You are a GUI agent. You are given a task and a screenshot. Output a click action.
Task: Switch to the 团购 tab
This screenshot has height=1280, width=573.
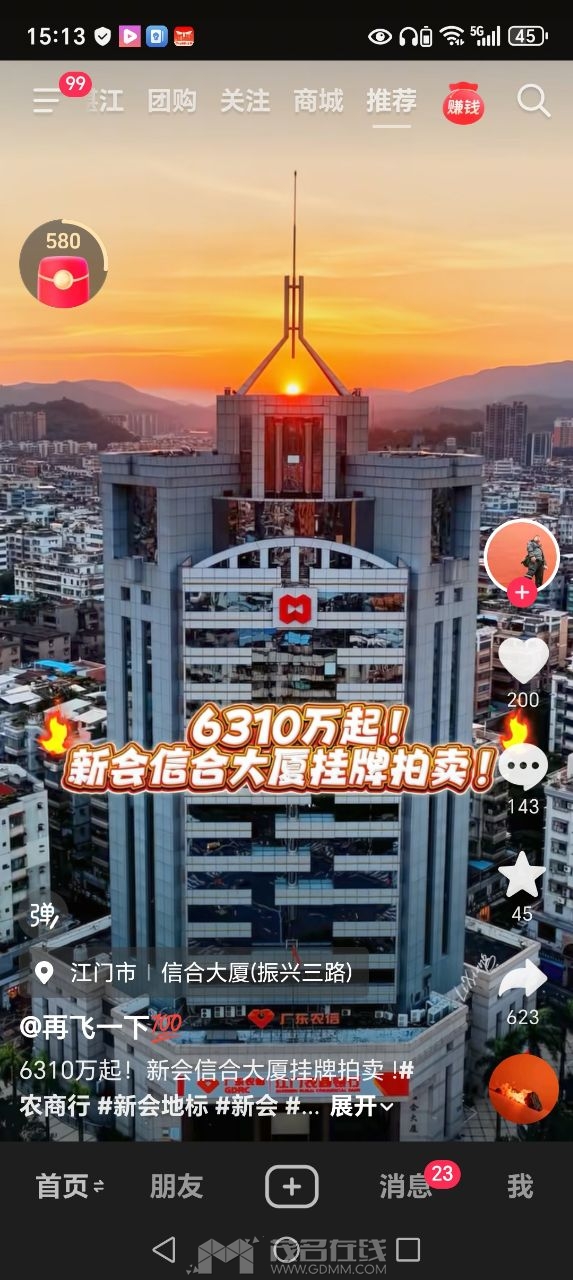point(172,101)
